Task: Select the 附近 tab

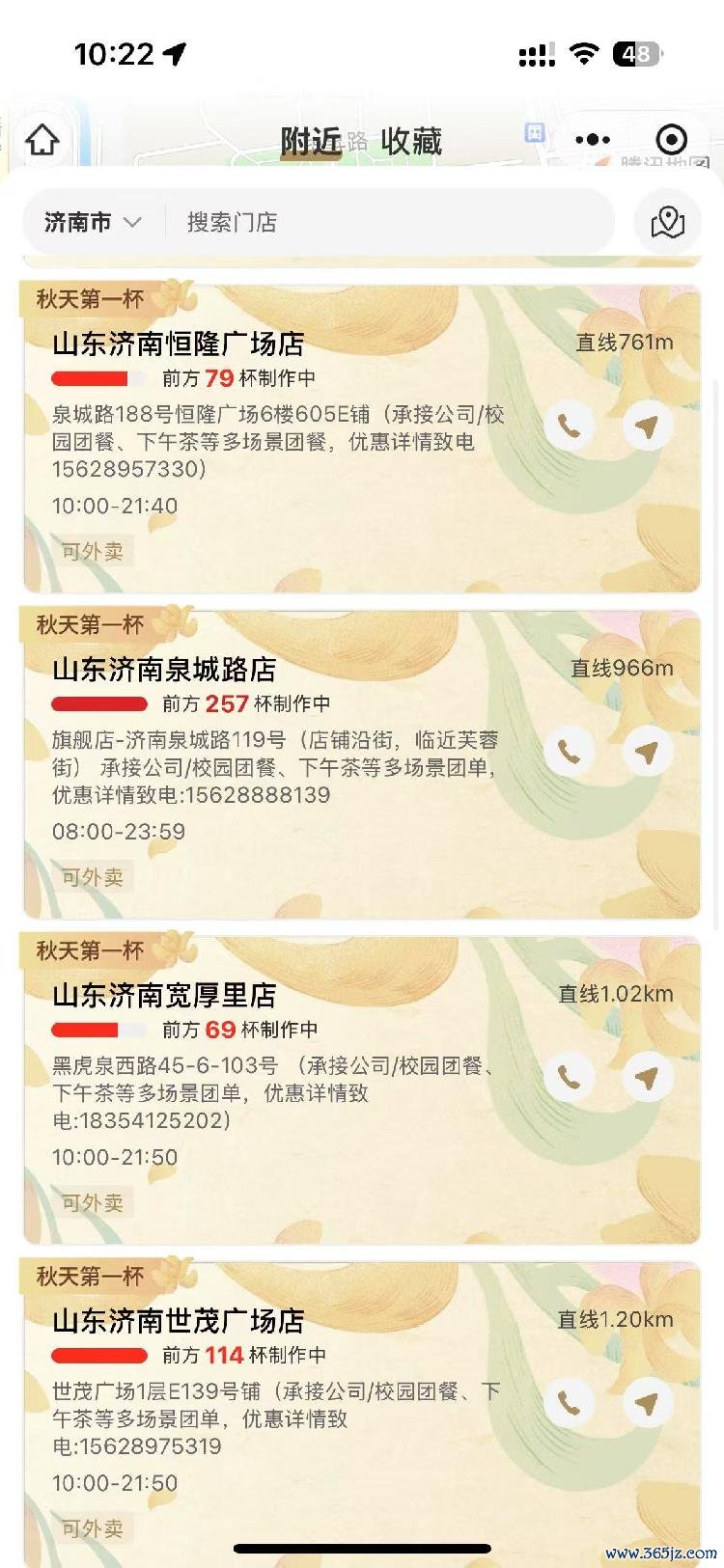Action: pyautogui.click(x=310, y=142)
